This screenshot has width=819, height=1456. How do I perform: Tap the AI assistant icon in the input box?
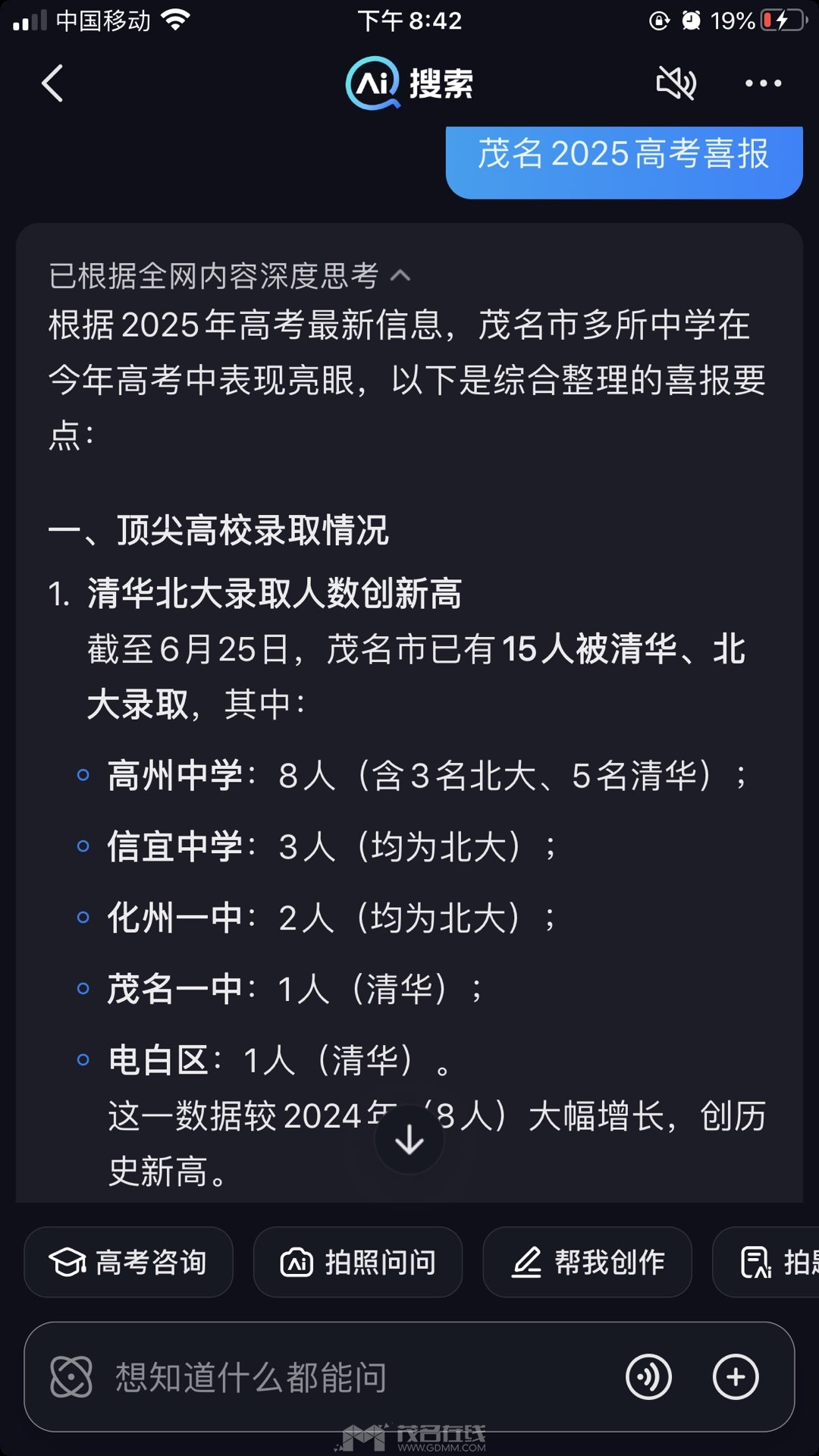pyautogui.click(x=71, y=1377)
